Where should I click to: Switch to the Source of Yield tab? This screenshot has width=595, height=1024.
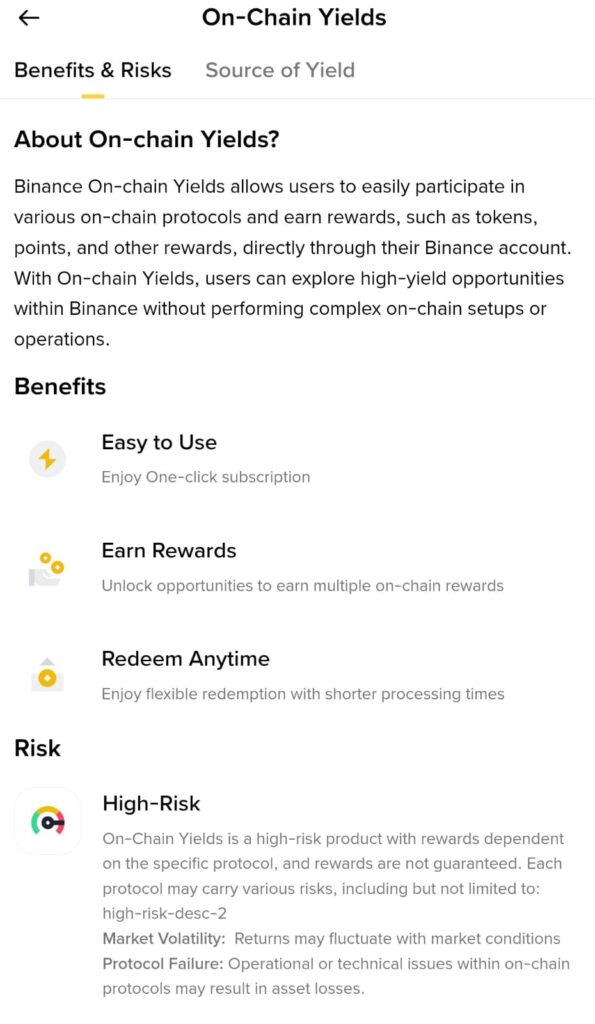tap(280, 70)
